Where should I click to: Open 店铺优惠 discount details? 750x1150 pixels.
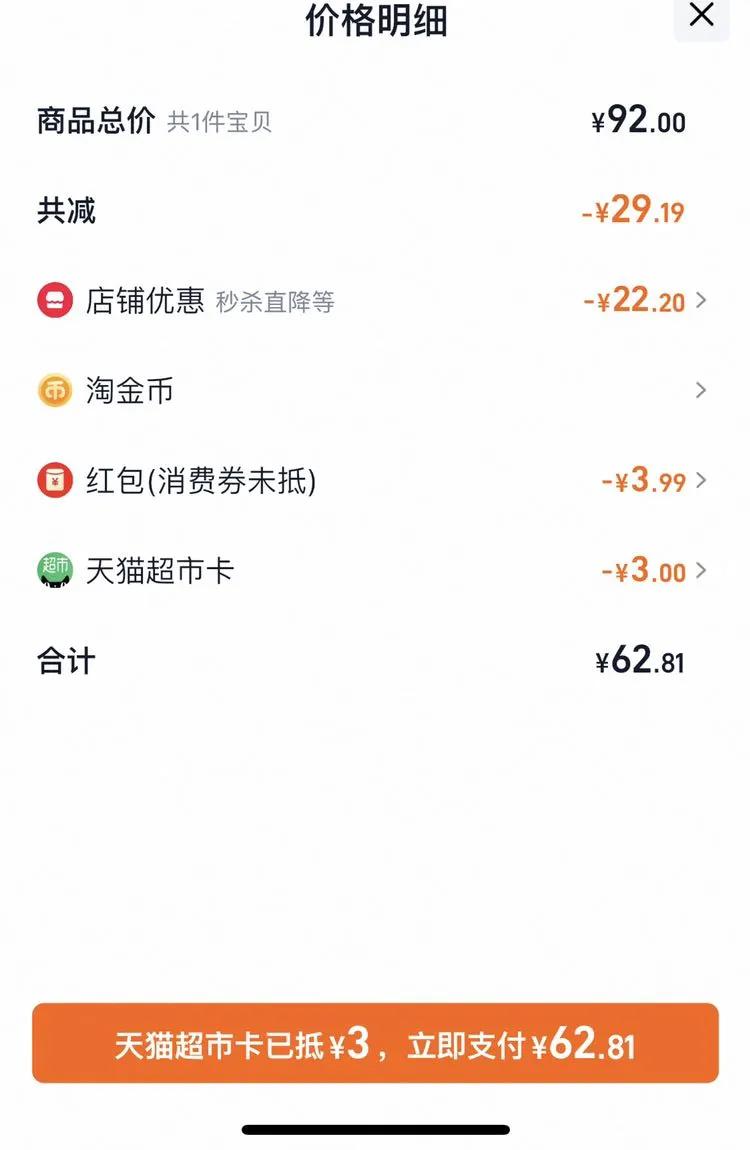(700, 301)
